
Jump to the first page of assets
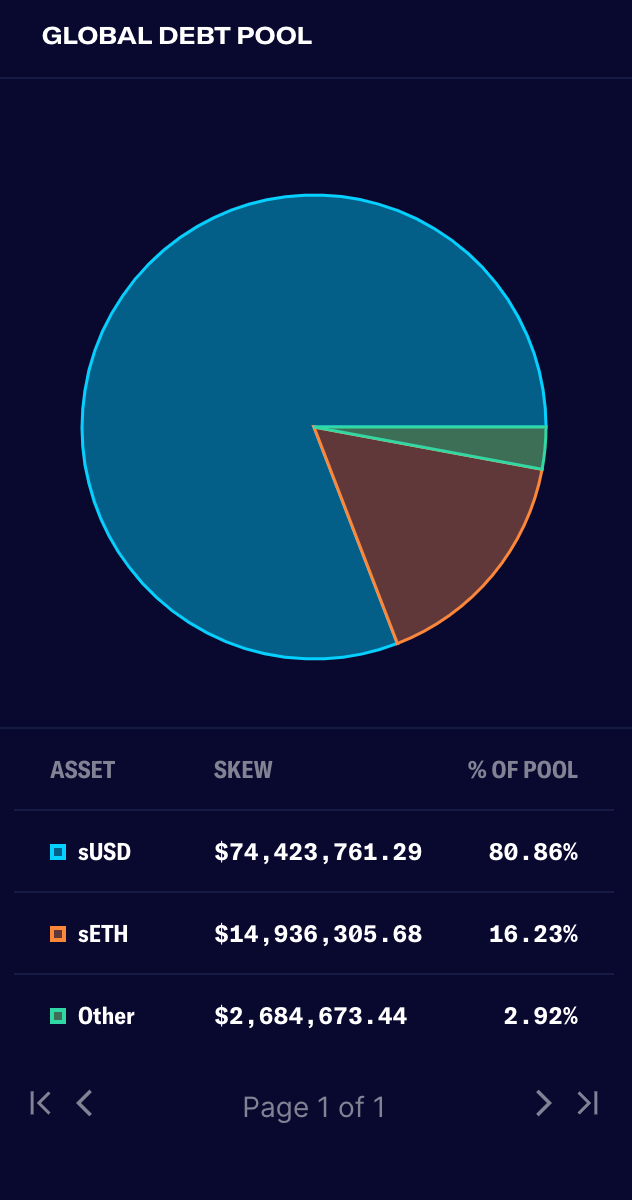point(40,1103)
